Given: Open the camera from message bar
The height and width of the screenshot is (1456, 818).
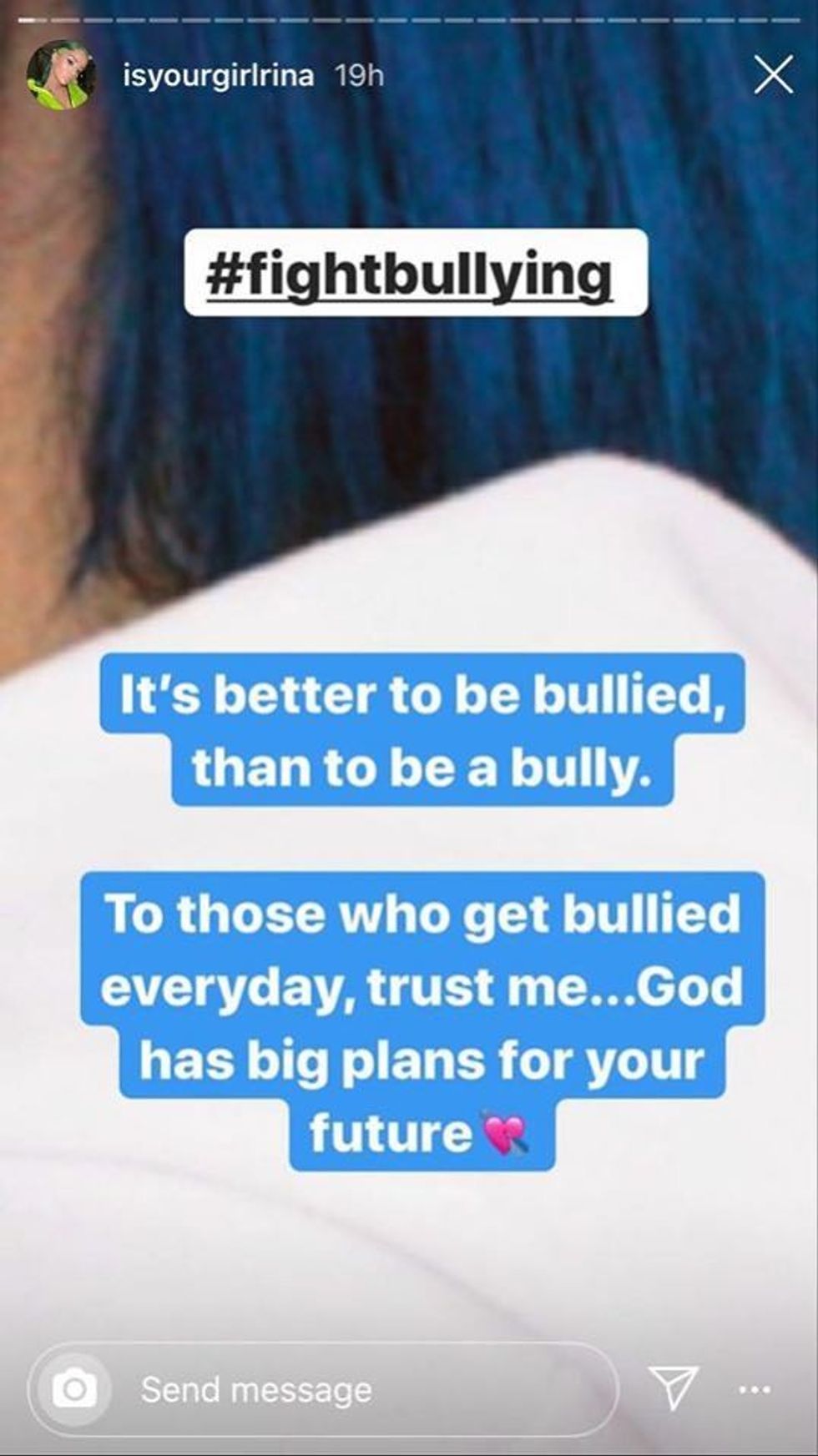Looking at the screenshot, I should pyautogui.click(x=74, y=1389).
